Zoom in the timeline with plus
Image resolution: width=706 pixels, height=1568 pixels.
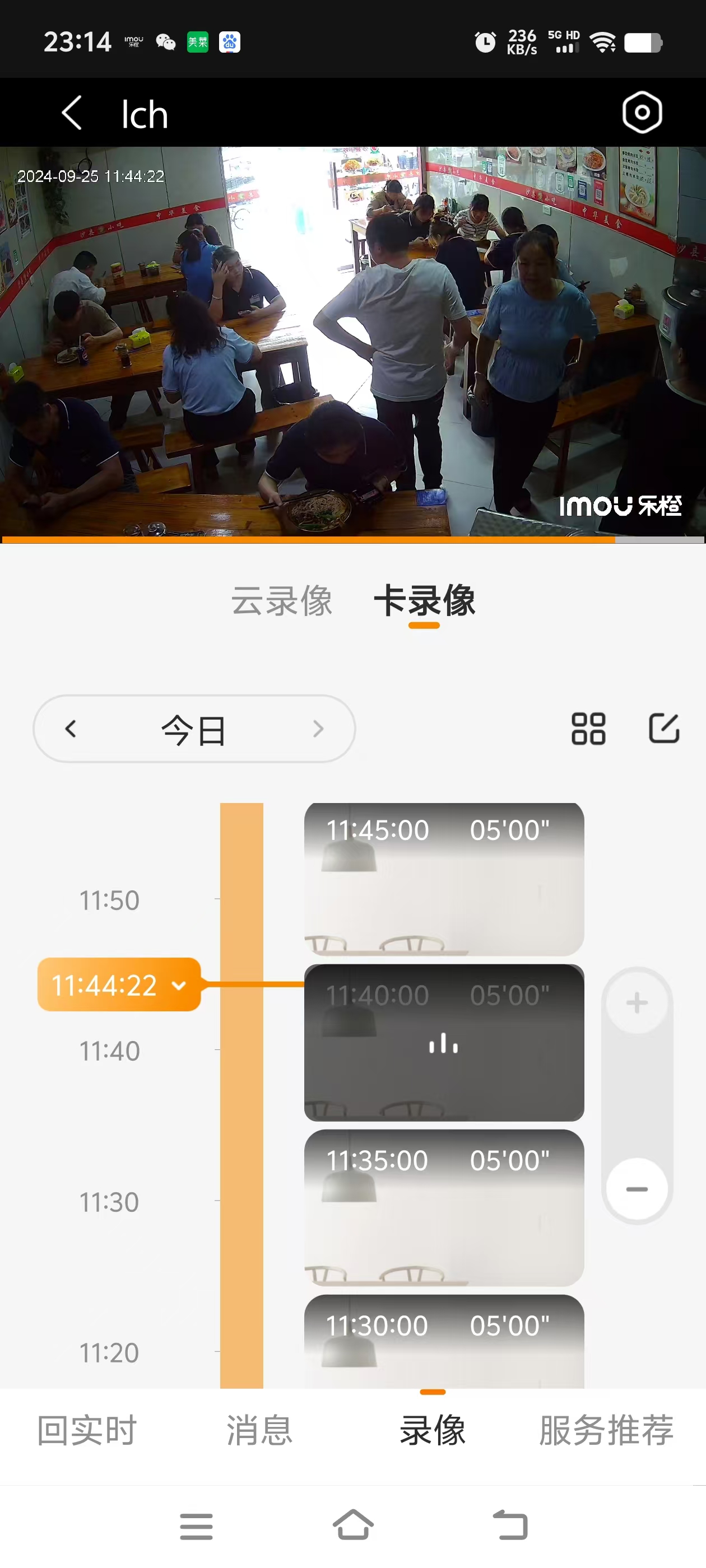(637, 1002)
